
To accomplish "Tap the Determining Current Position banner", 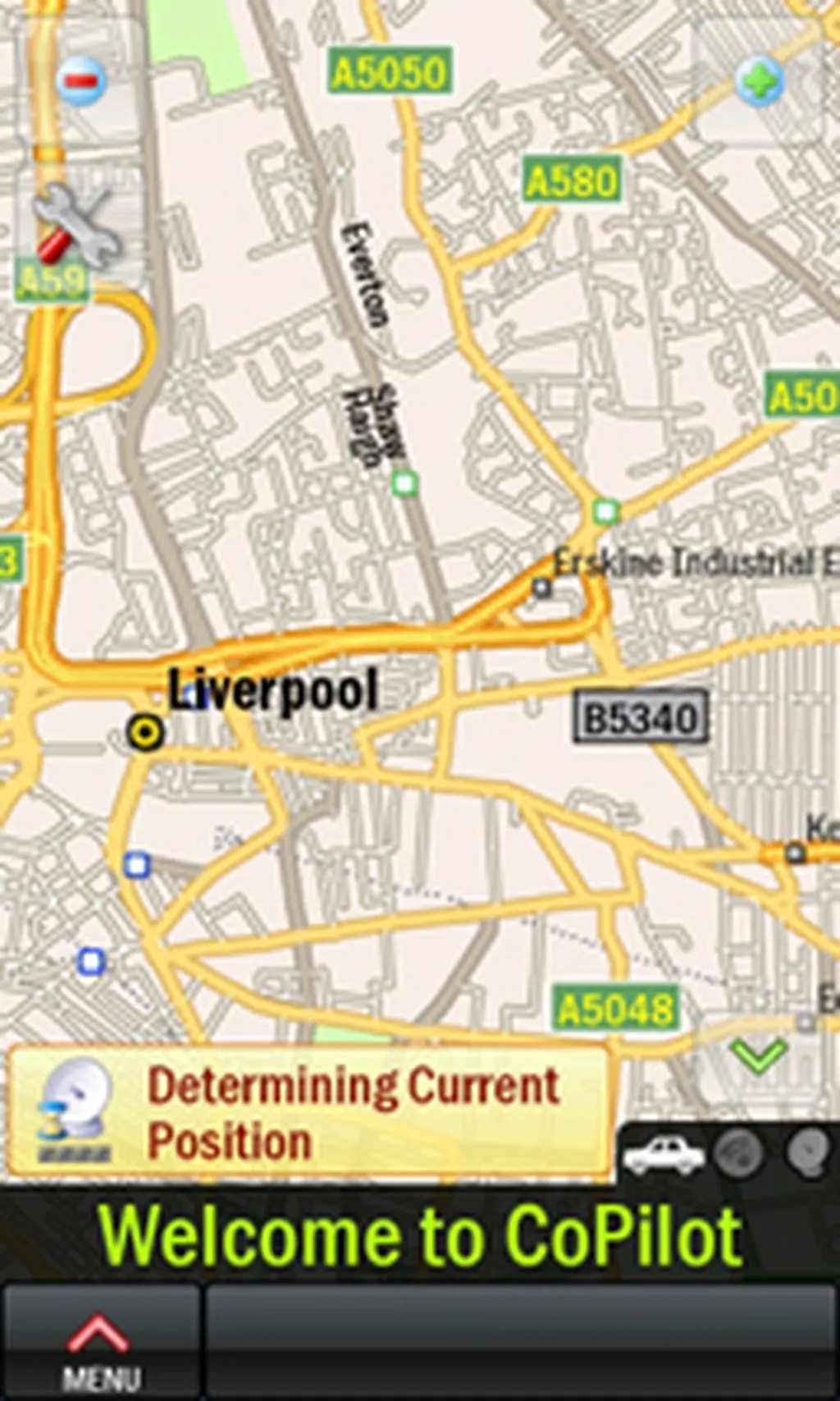I will (310, 1113).
